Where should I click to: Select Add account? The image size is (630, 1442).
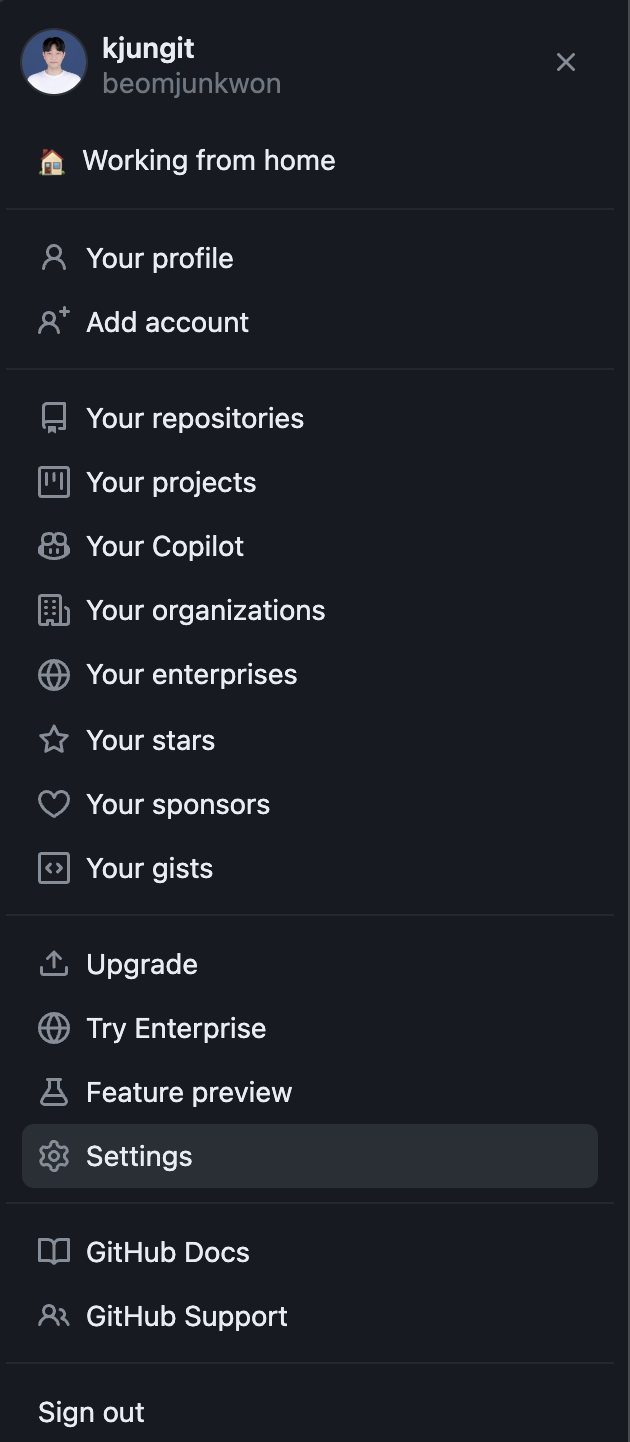pos(310,322)
